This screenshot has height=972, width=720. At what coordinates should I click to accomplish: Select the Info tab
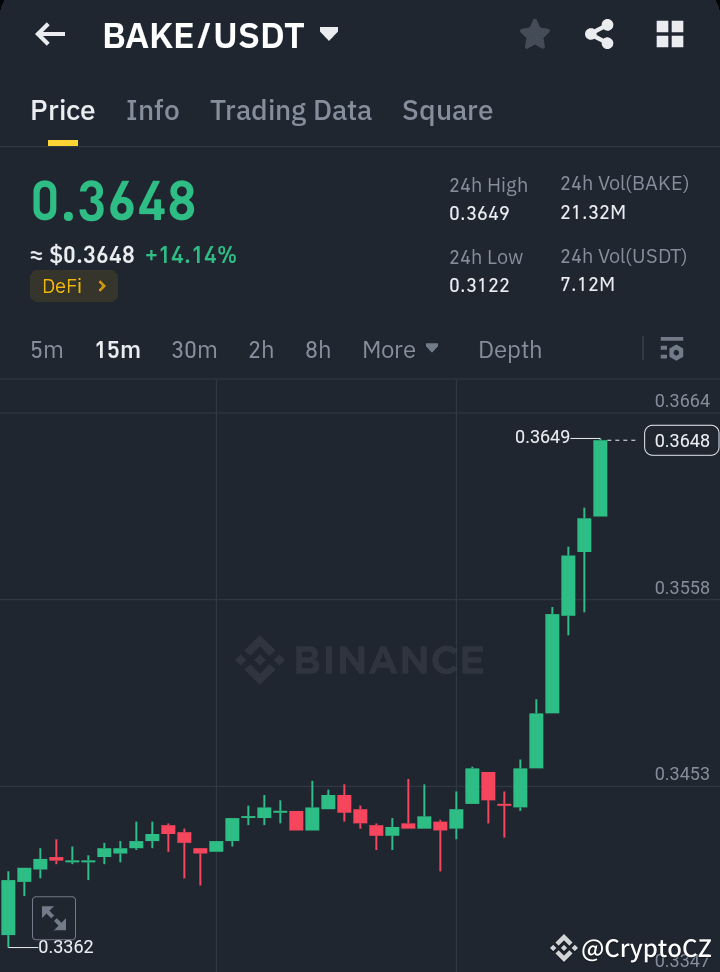pyautogui.click(x=152, y=110)
